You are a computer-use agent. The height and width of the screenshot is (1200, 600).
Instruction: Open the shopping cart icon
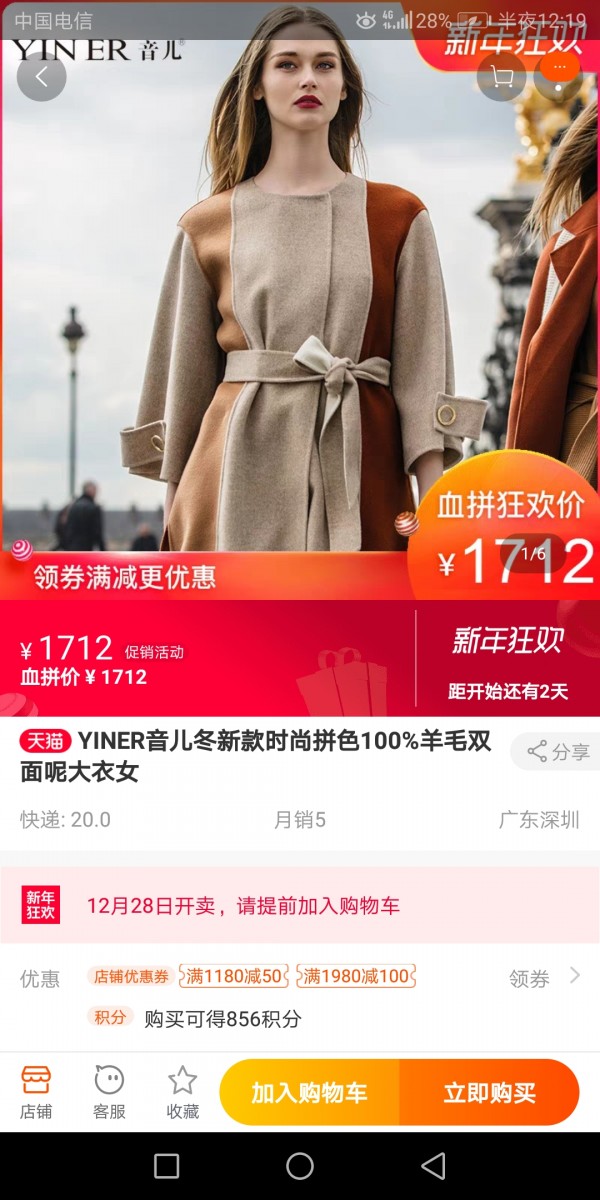[x=501, y=77]
